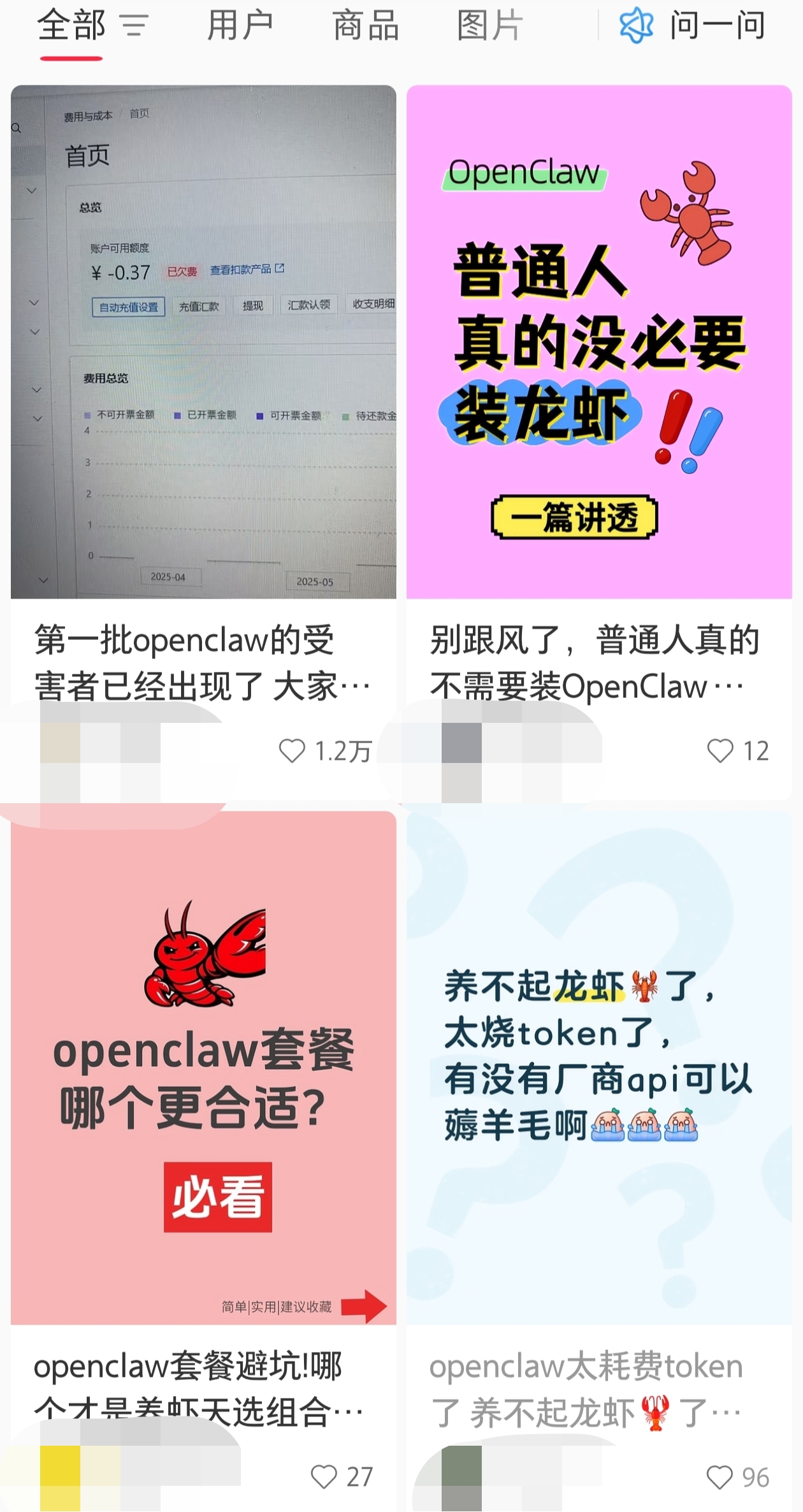Open the filter icon beside 全部
803x1512 pixels.
tap(134, 26)
